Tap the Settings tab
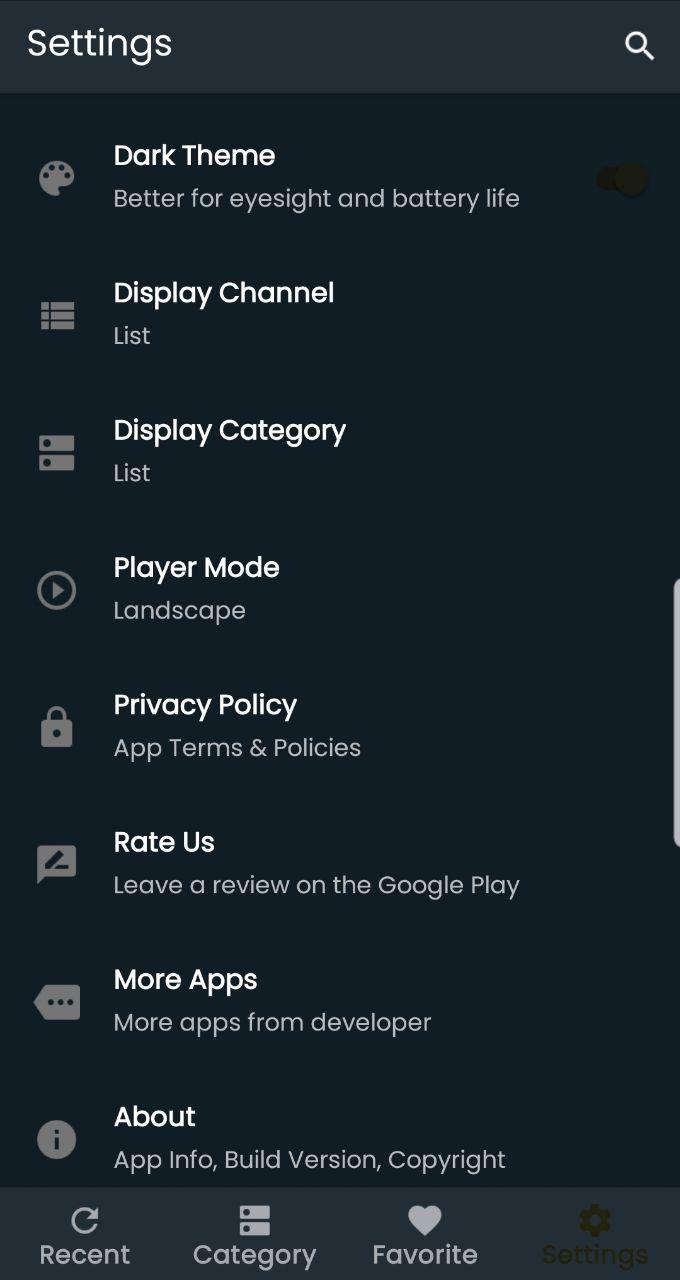 (595, 1235)
